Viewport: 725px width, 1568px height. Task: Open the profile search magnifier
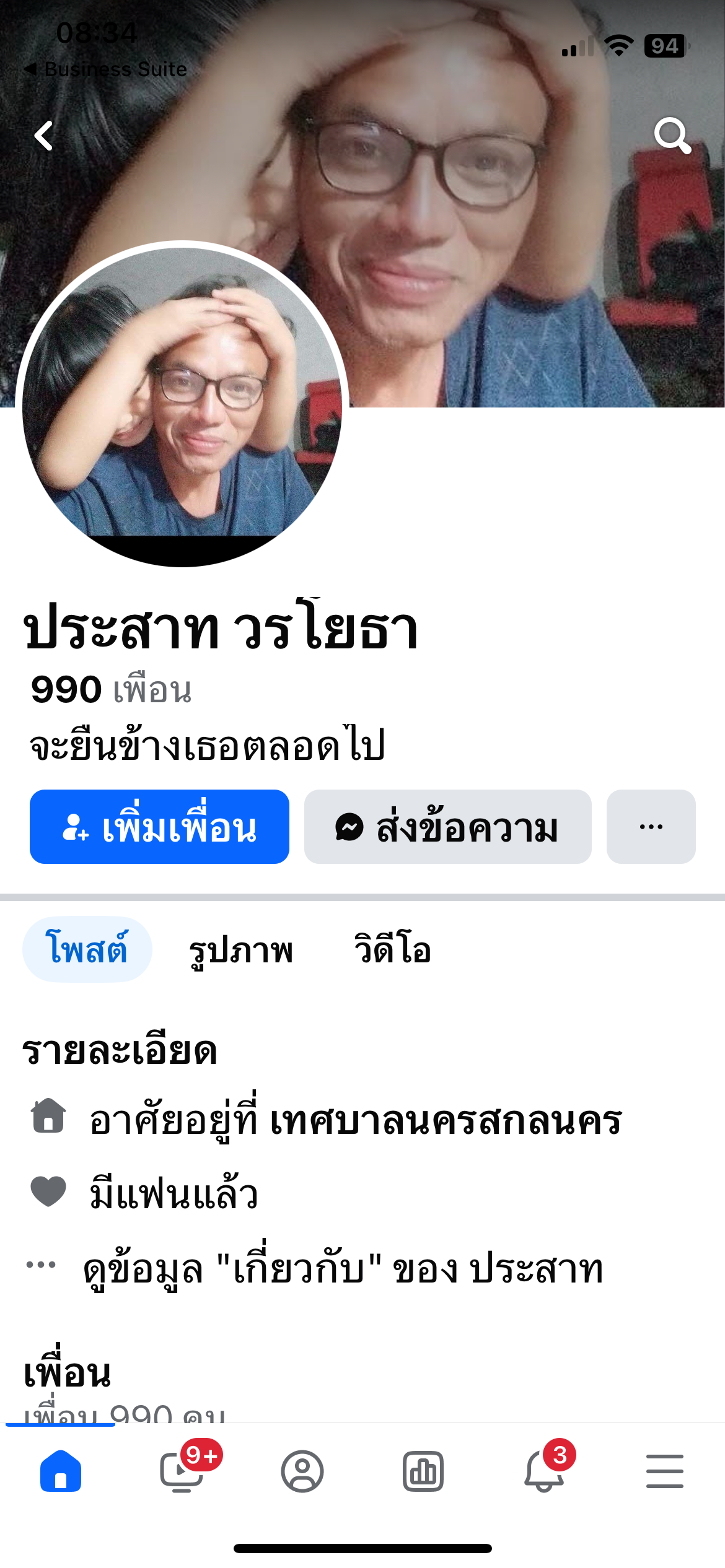(672, 136)
